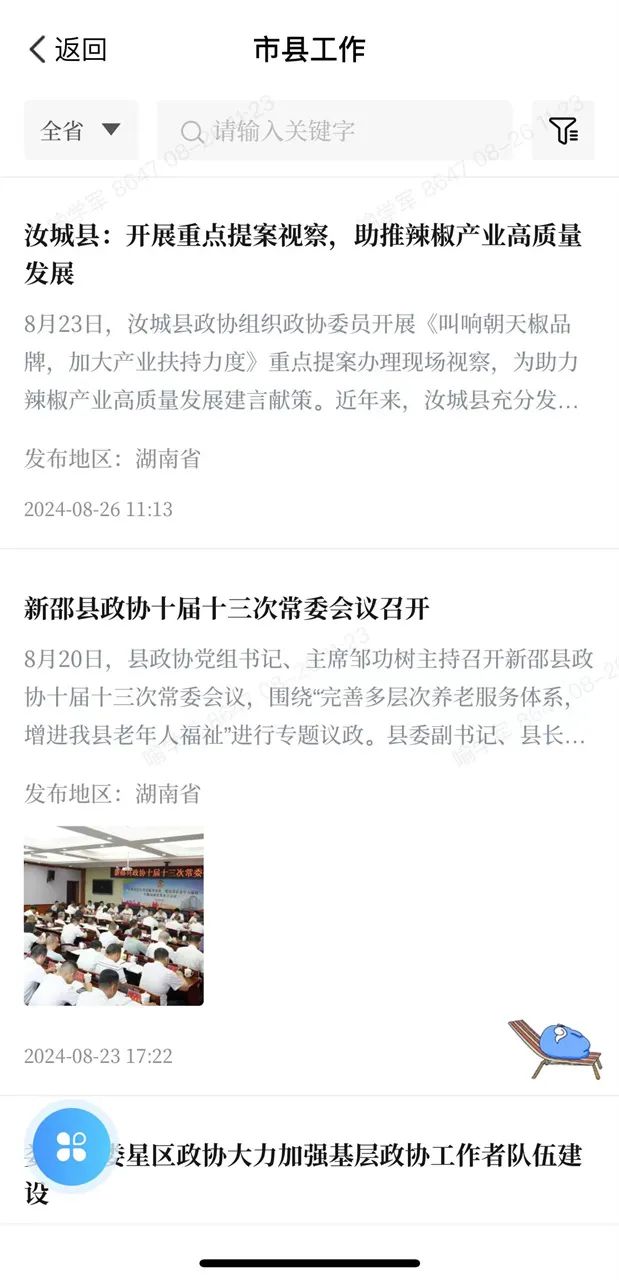The width and height of the screenshot is (619, 1280).
Task: Open the 全省 region dropdown
Action: (x=80, y=130)
